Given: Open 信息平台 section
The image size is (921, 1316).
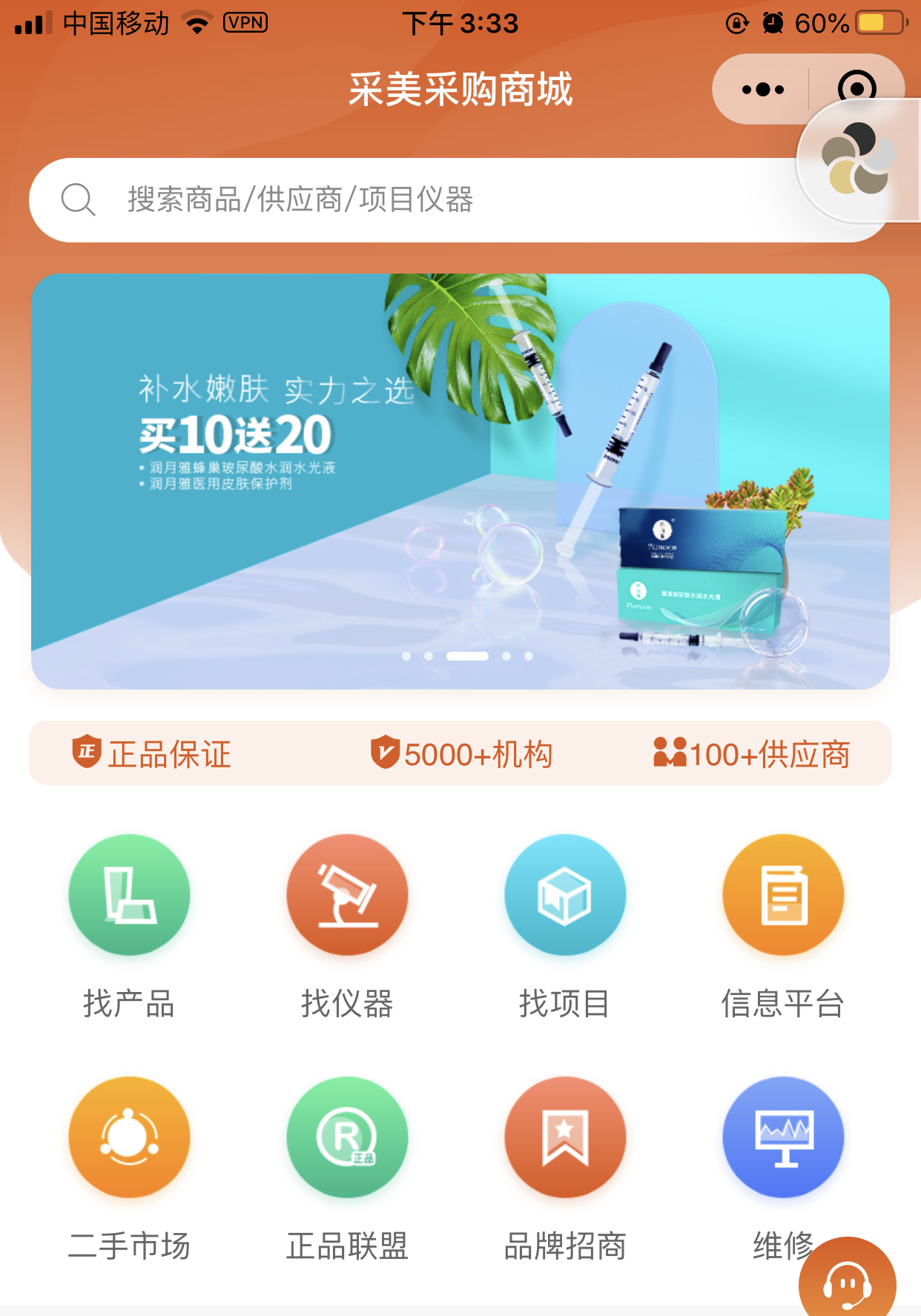Looking at the screenshot, I should pyautogui.click(x=783, y=895).
